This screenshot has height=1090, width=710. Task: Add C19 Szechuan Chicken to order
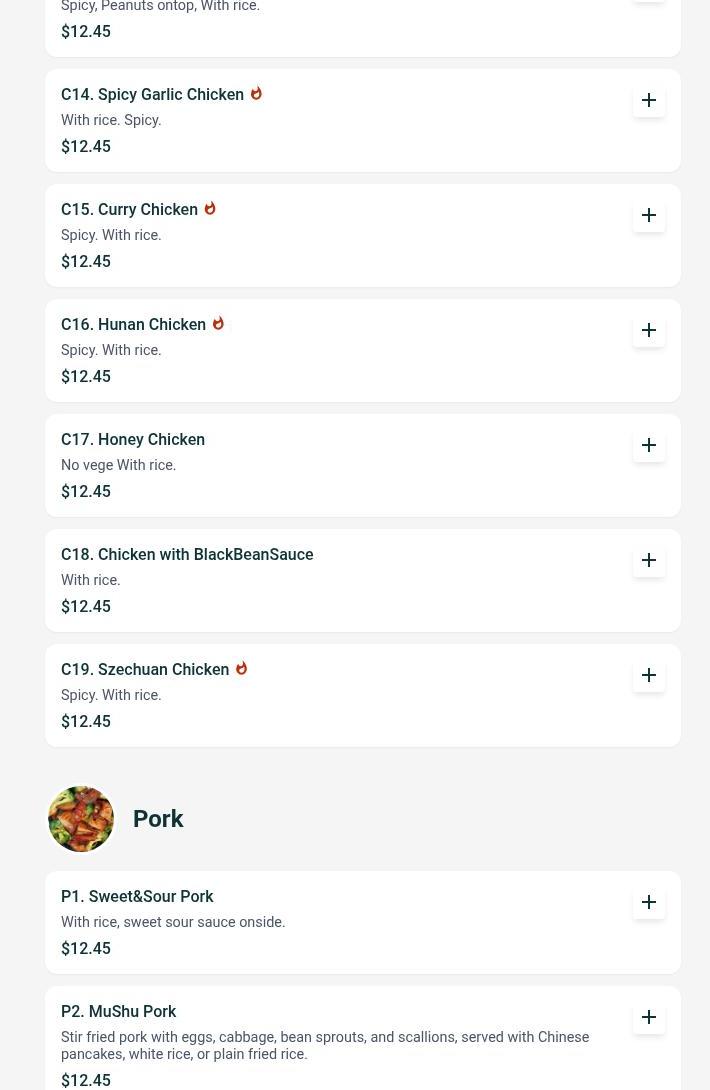tap(649, 675)
